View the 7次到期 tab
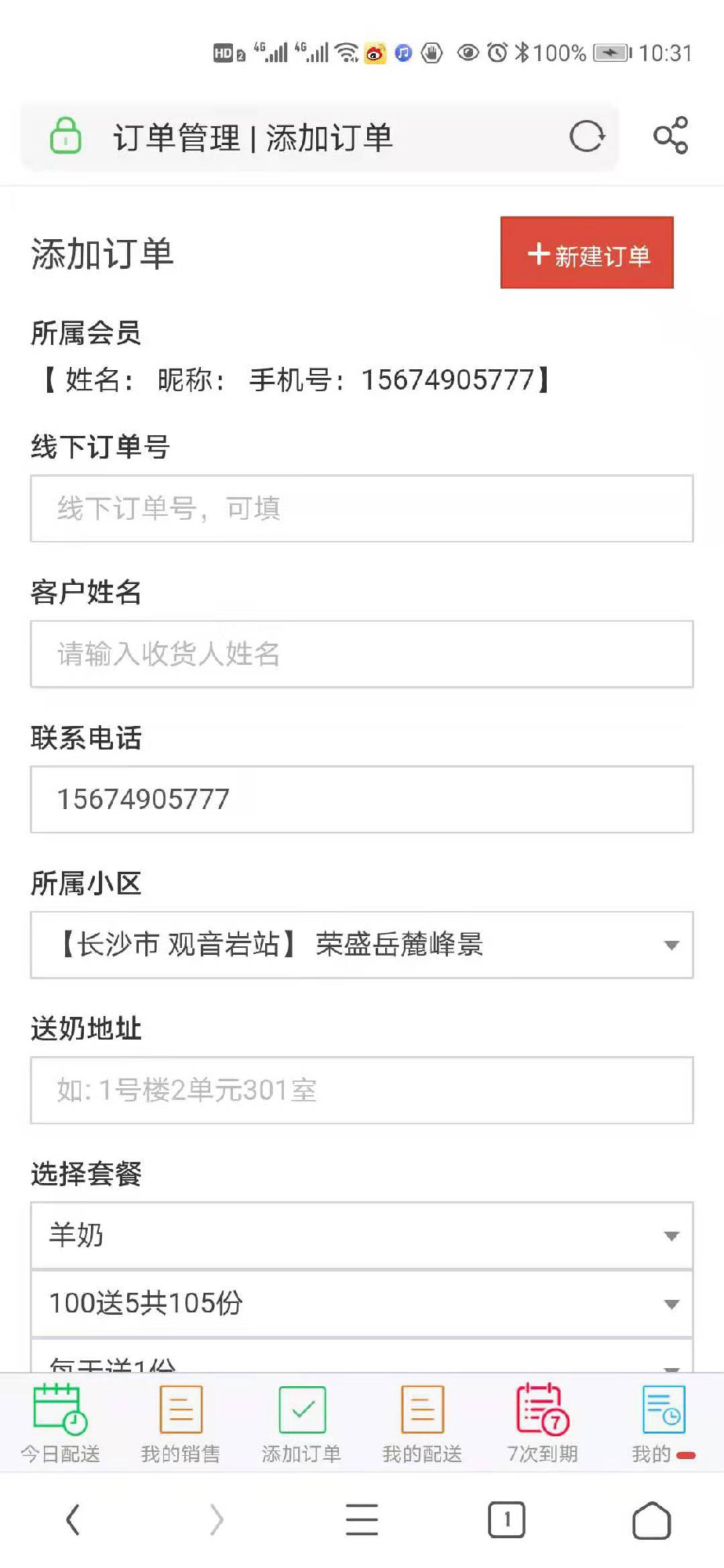This screenshot has width=724, height=1568. (x=543, y=1424)
